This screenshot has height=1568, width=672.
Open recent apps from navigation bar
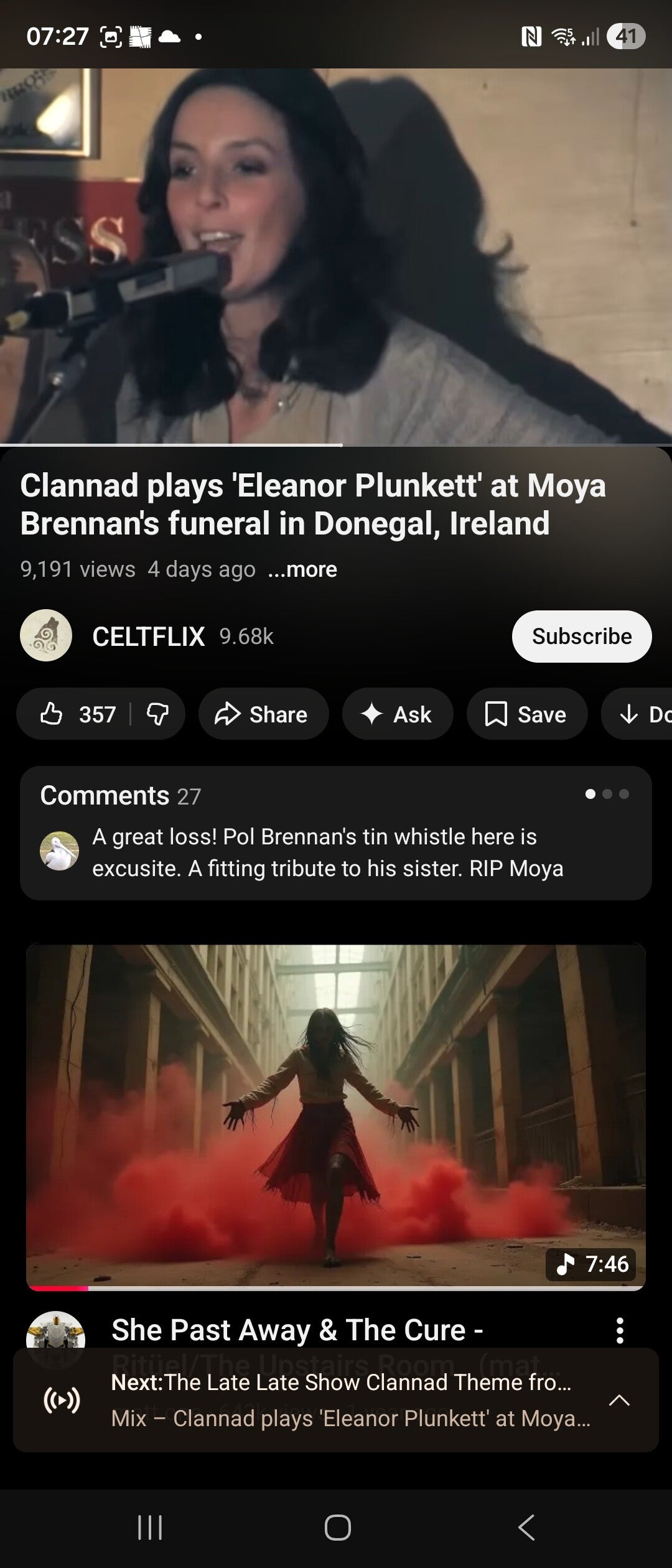click(149, 1527)
